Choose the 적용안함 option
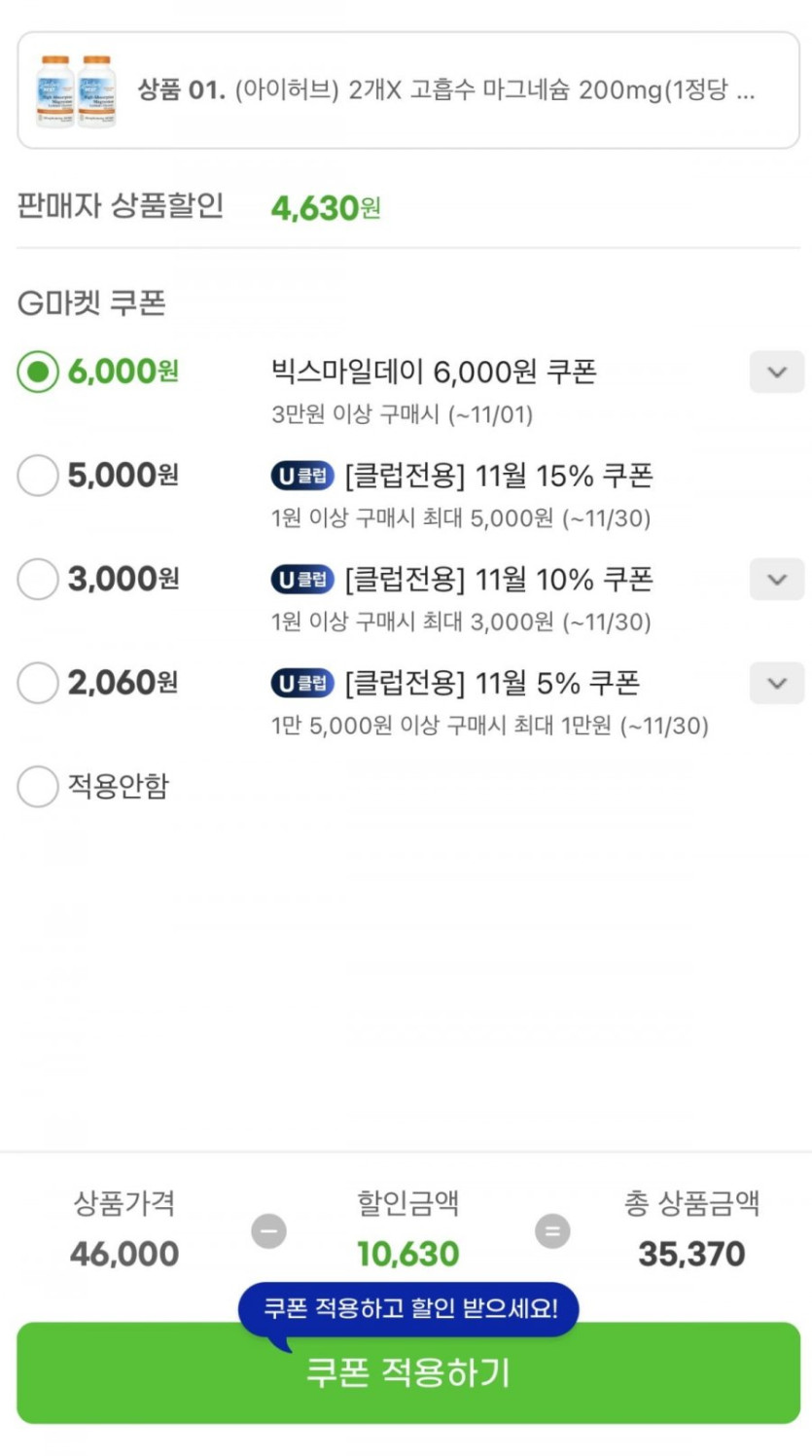This screenshot has width=812, height=1456. [x=38, y=787]
